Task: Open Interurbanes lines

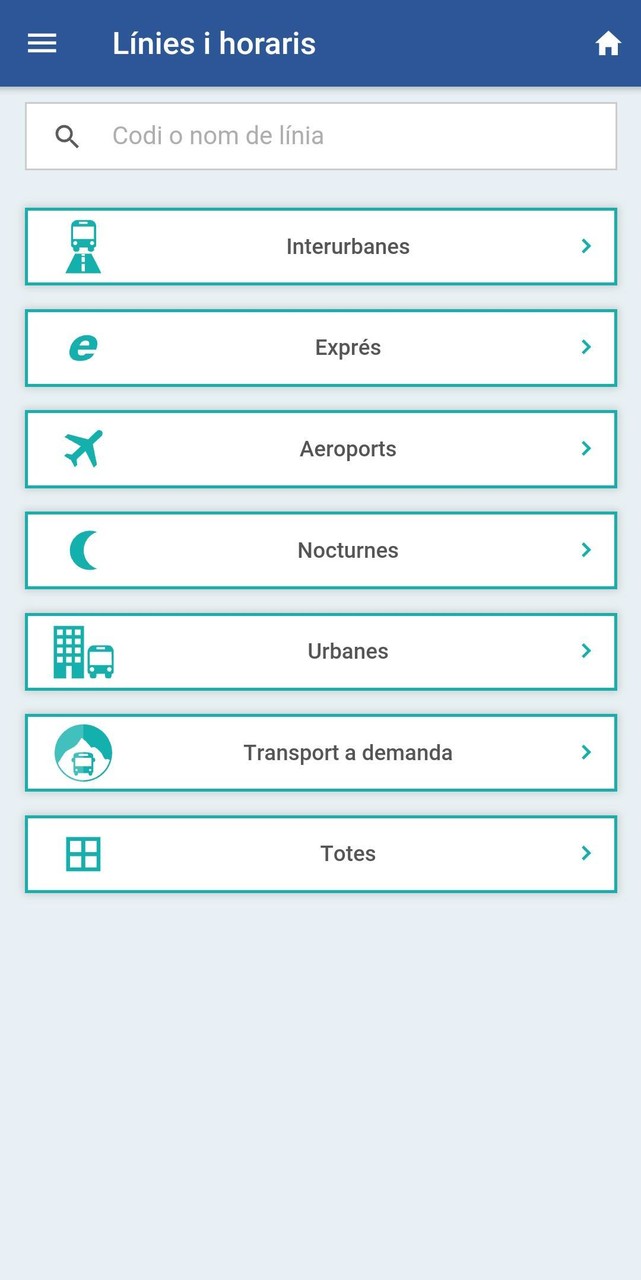Action: [320, 247]
